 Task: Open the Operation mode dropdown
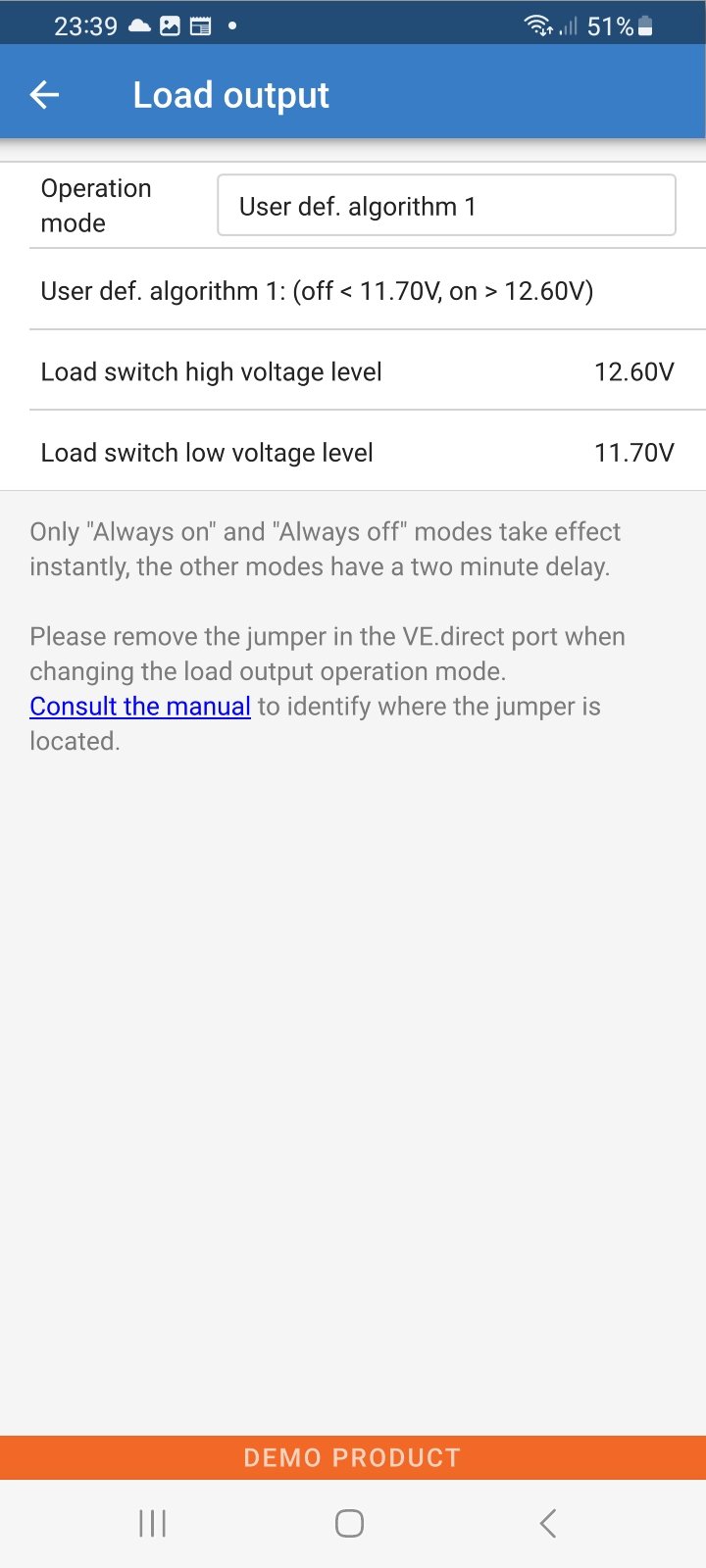[x=446, y=206]
